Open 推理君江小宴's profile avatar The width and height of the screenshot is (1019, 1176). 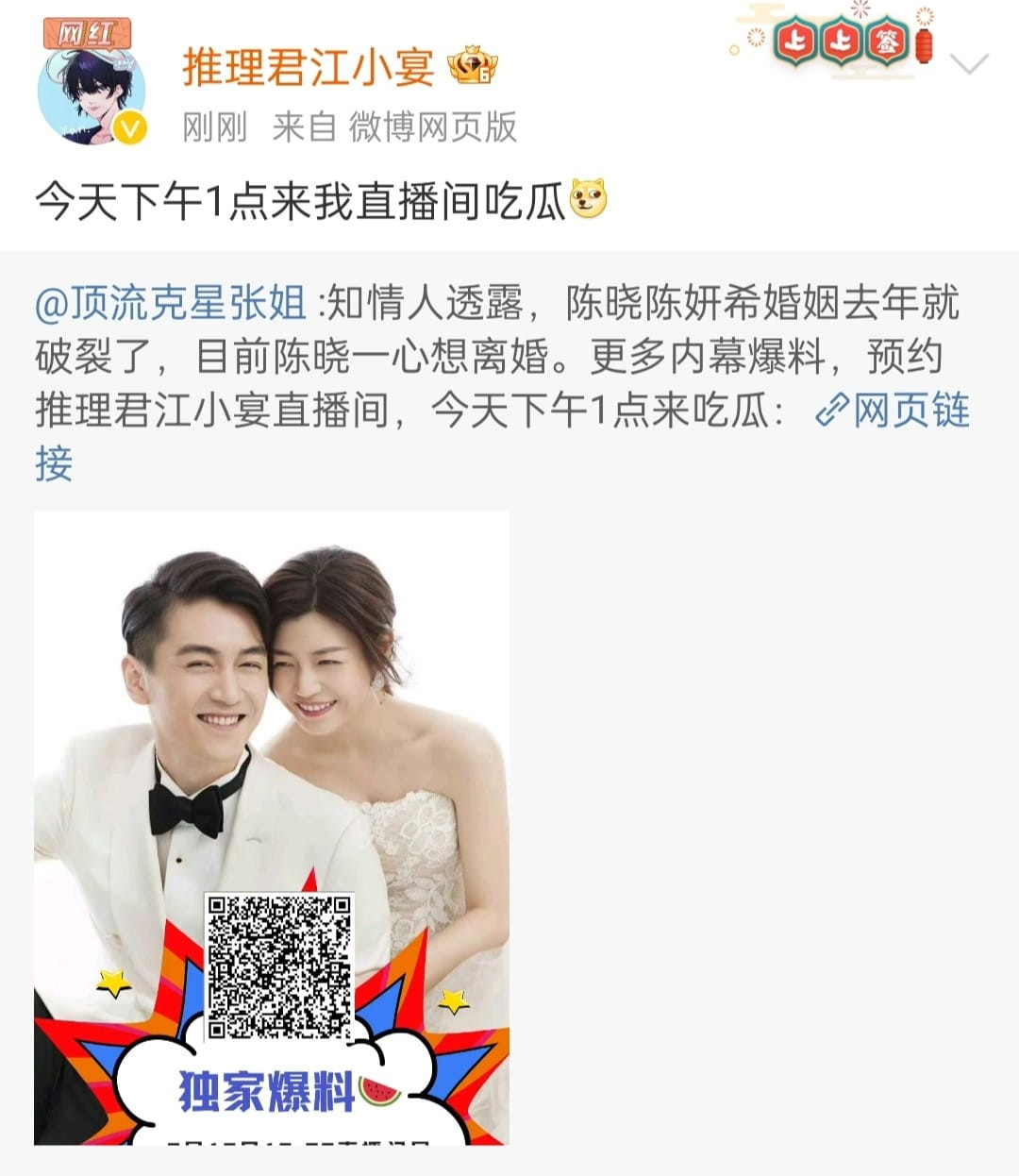(x=92, y=92)
